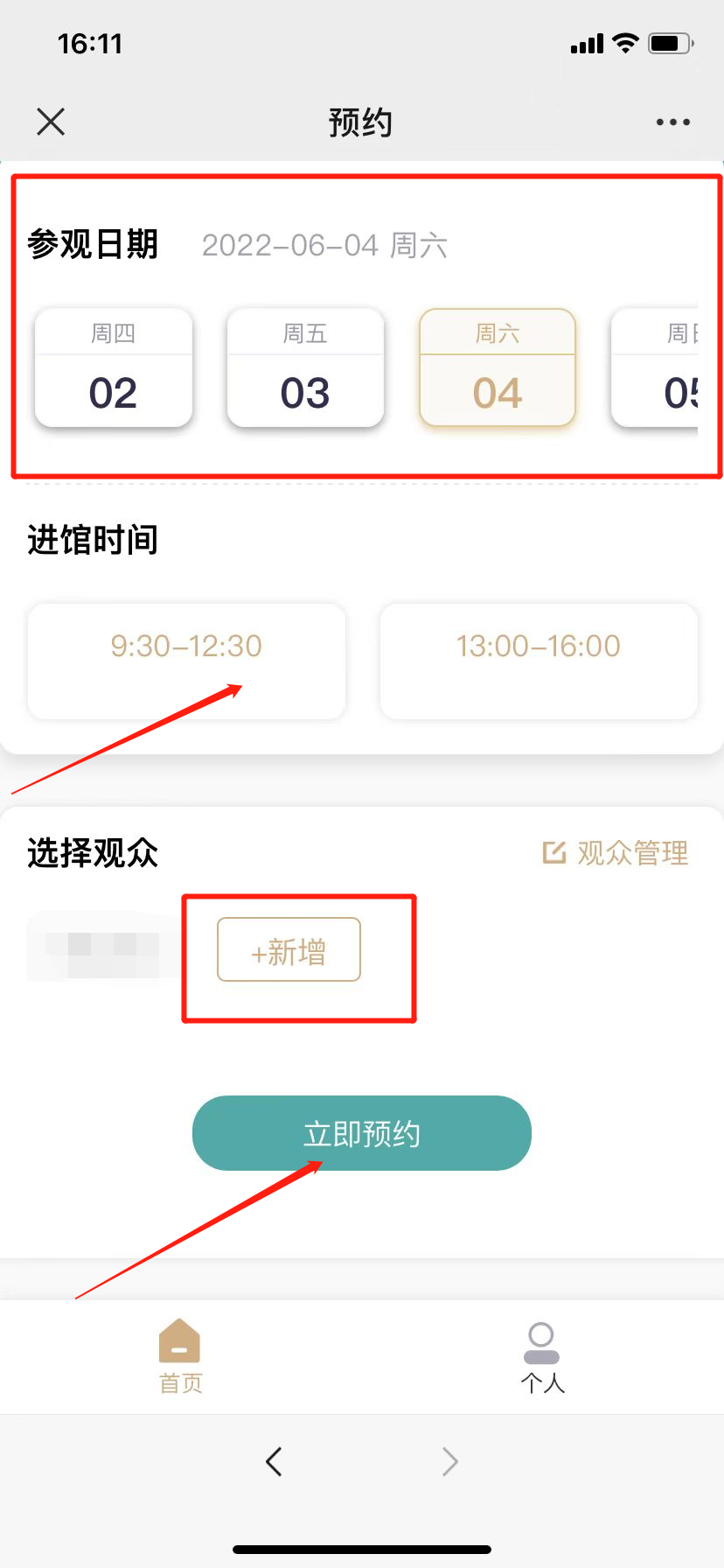Switch to the 首页 tab
724x1568 pixels.
tap(180, 1356)
